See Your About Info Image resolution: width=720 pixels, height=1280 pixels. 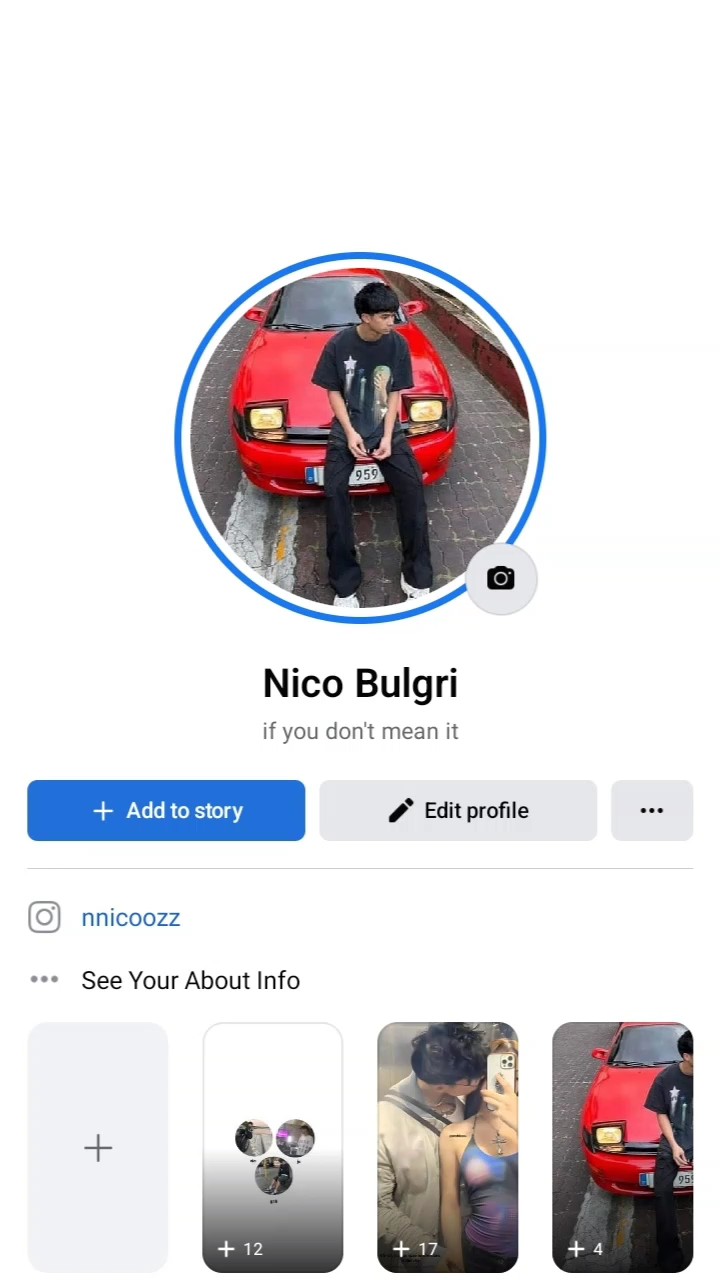[190, 980]
